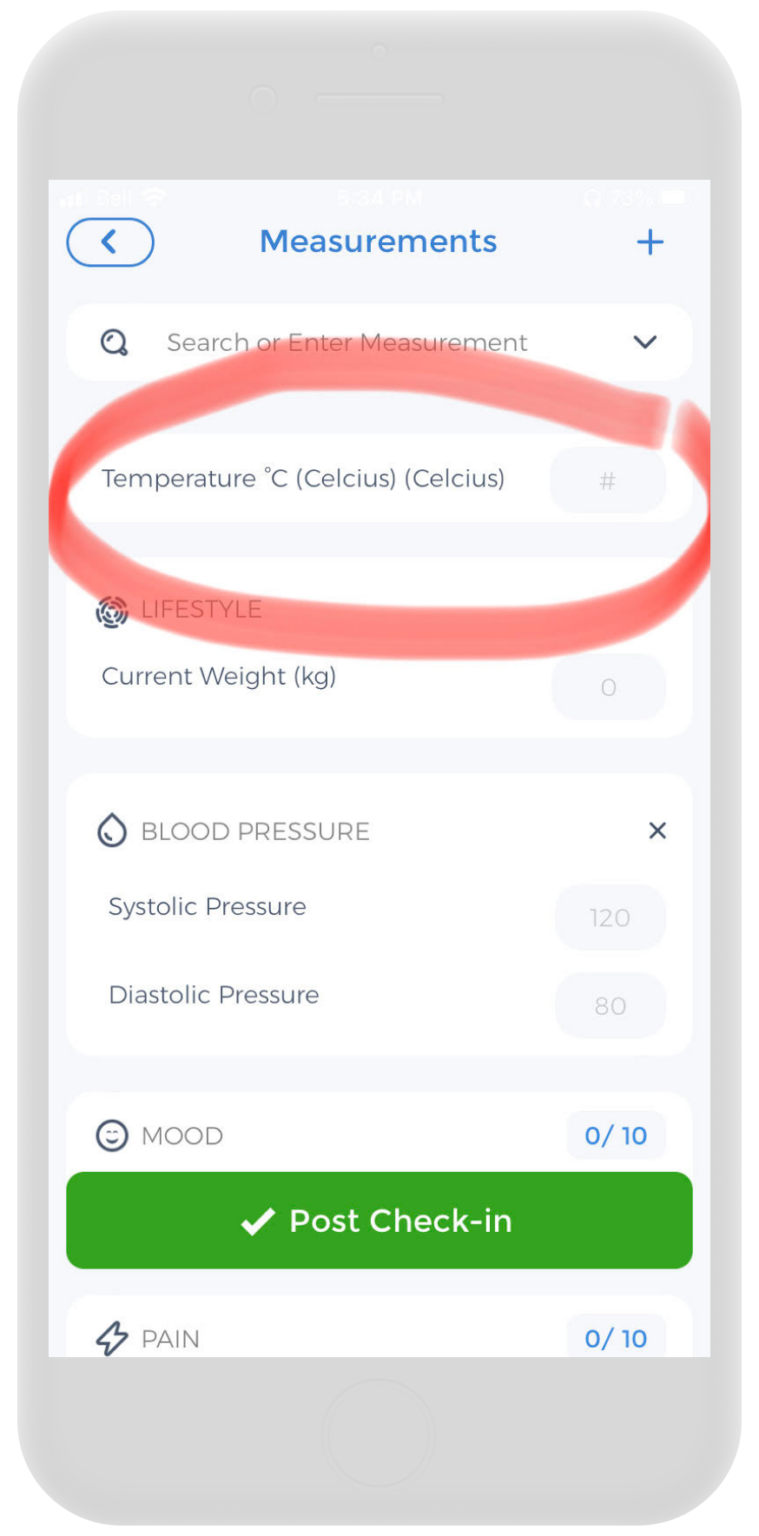Remove the Blood Pressure section with the X

point(657,830)
